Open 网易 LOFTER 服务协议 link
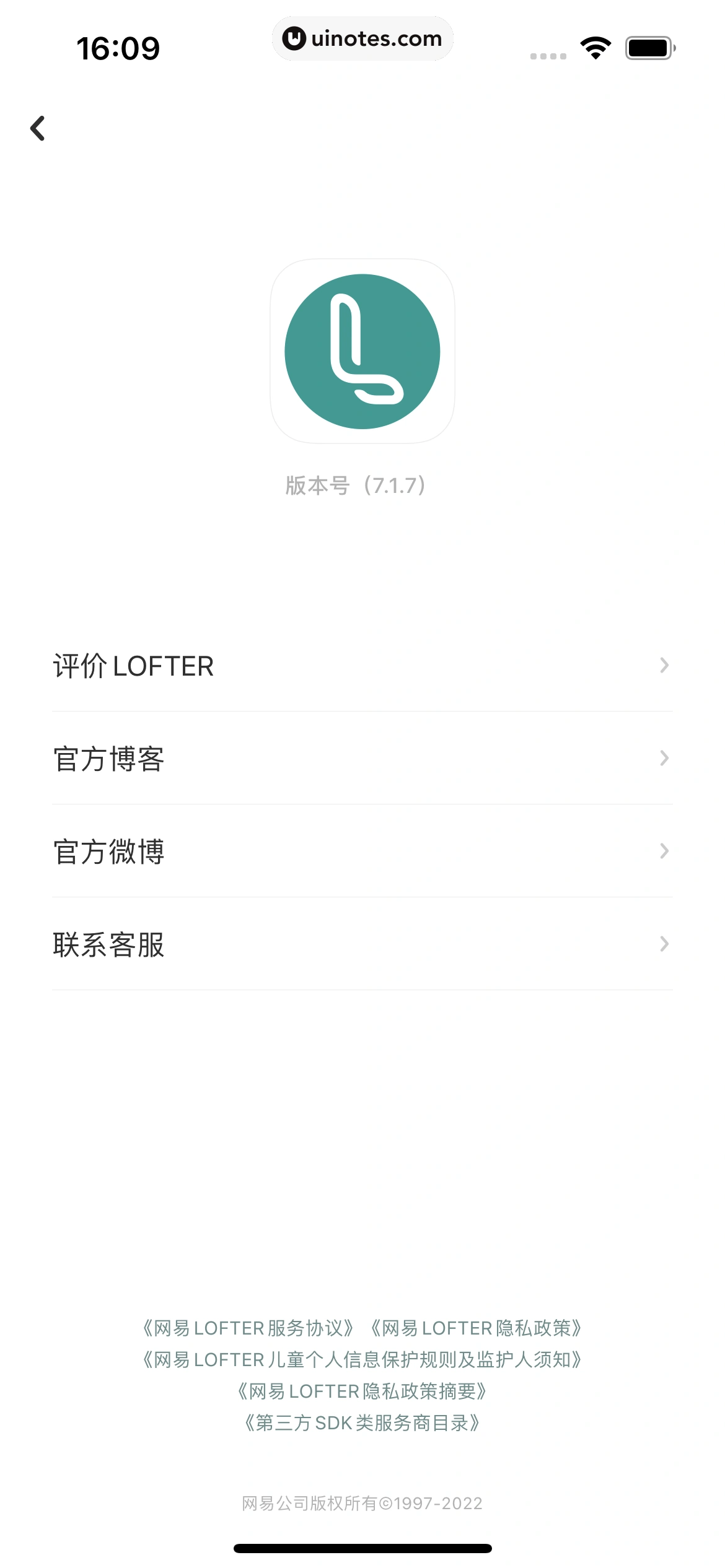The height and width of the screenshot is (1568, 725). point(248,1328)
